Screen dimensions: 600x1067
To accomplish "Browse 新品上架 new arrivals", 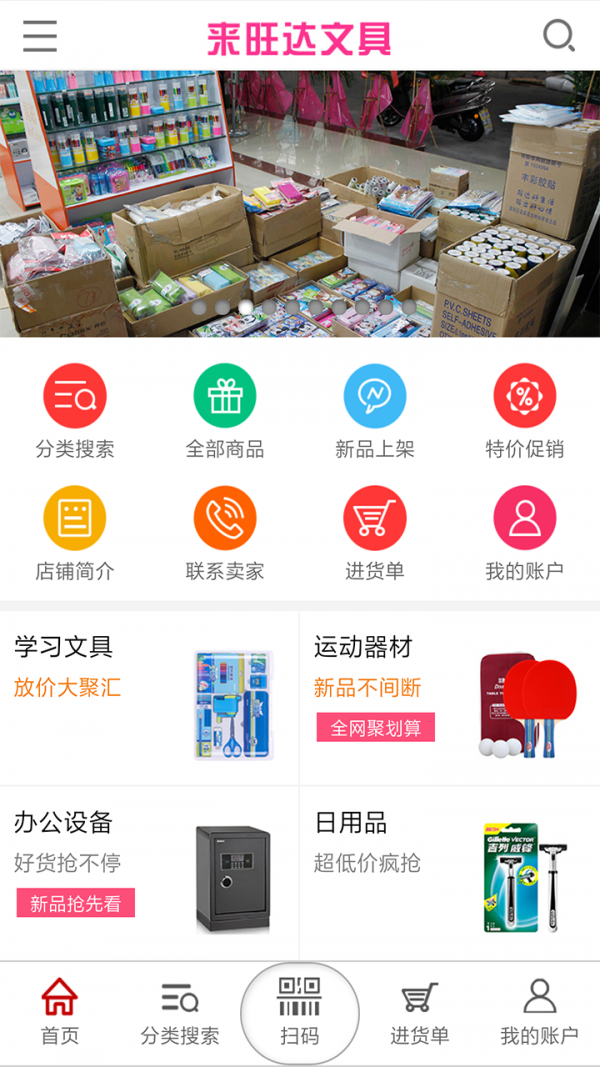I will point(375,411).
